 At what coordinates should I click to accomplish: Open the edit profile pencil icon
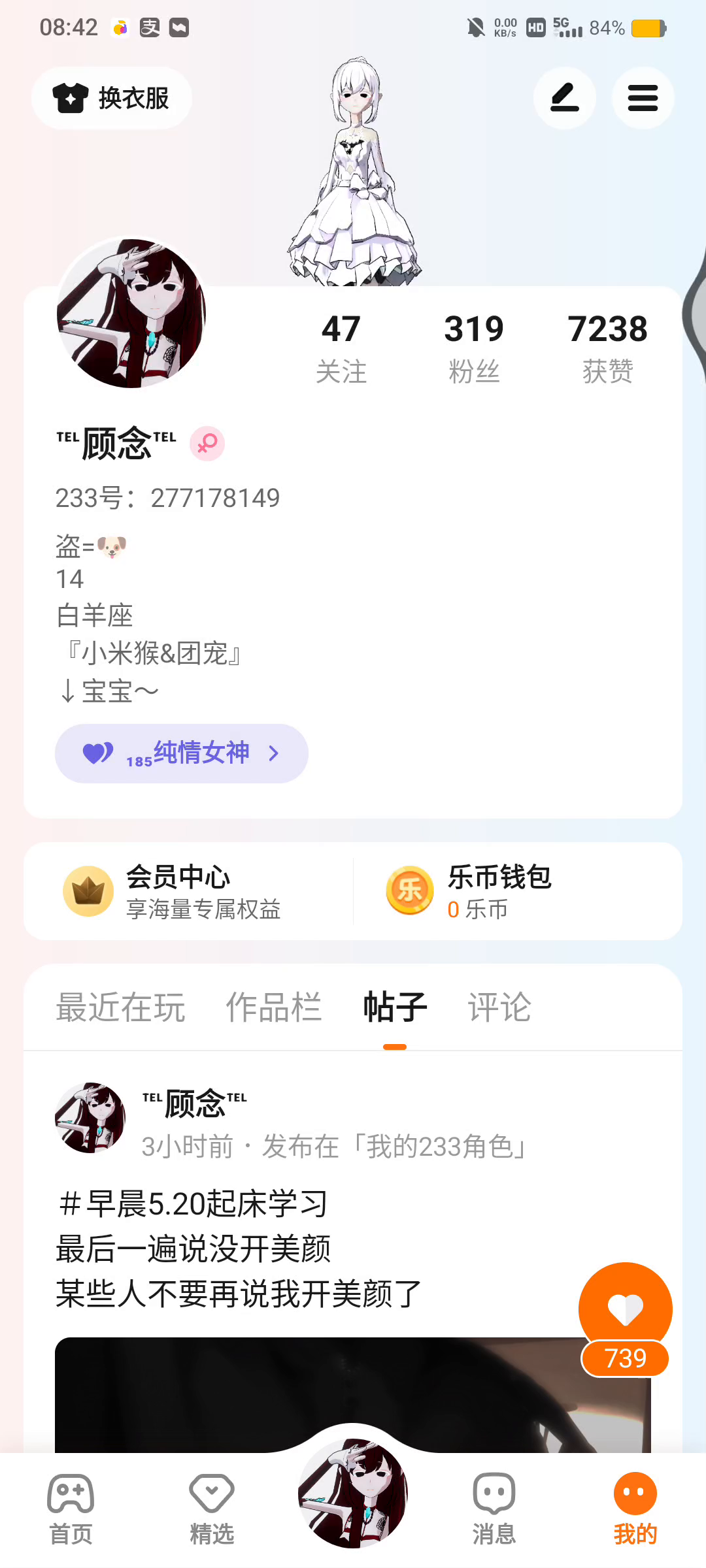[564, 99]
